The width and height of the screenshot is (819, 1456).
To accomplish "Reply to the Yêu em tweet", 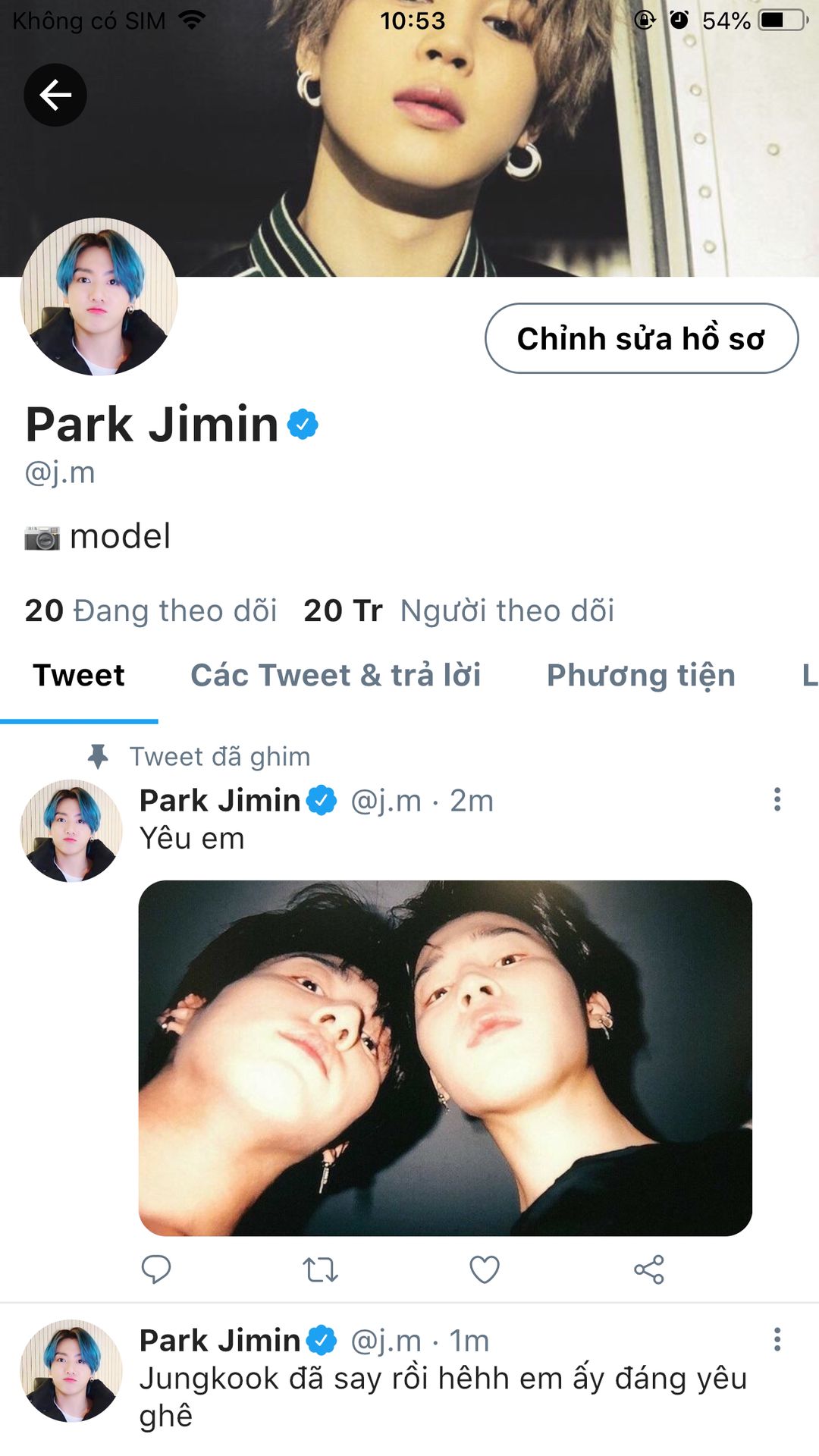I will click(156, 1269).
